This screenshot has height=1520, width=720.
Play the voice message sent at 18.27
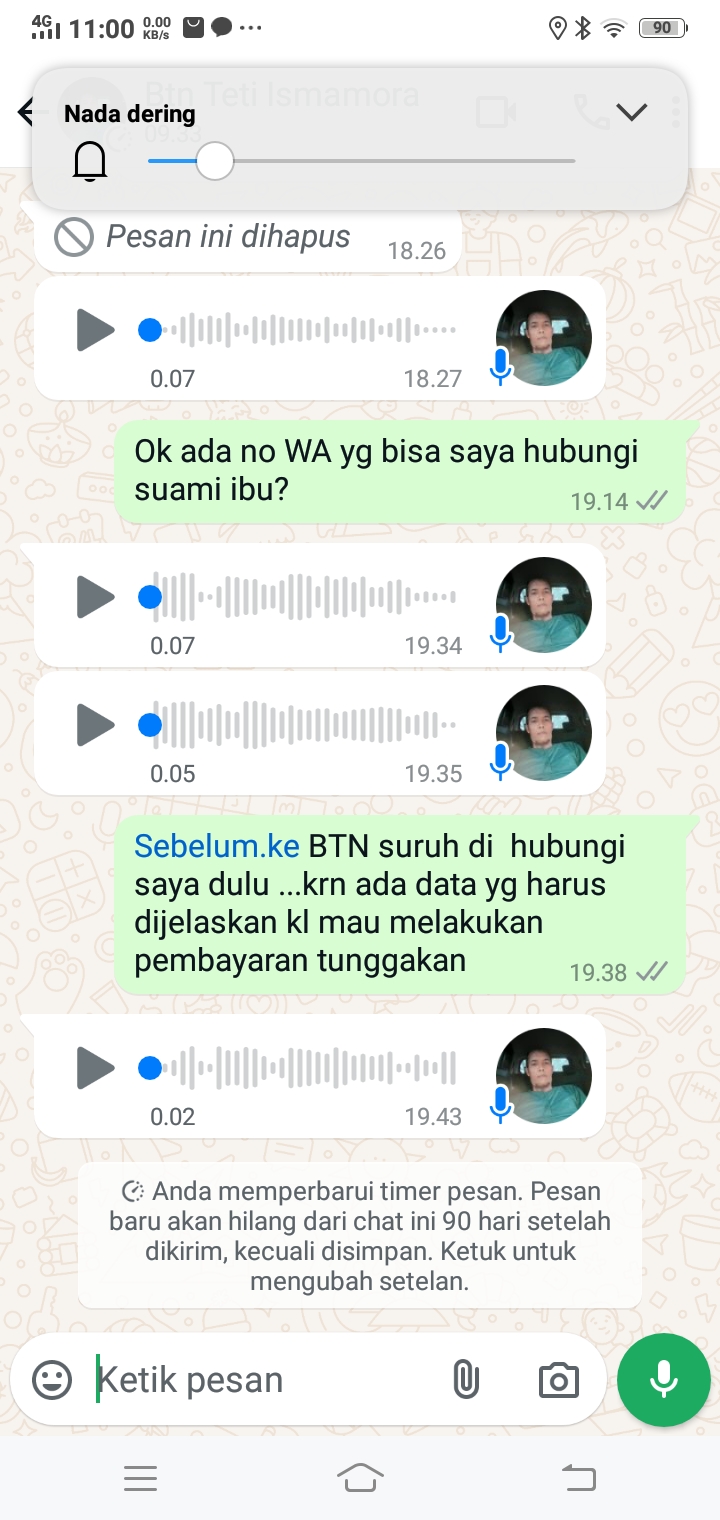click(x=95, y=330)
